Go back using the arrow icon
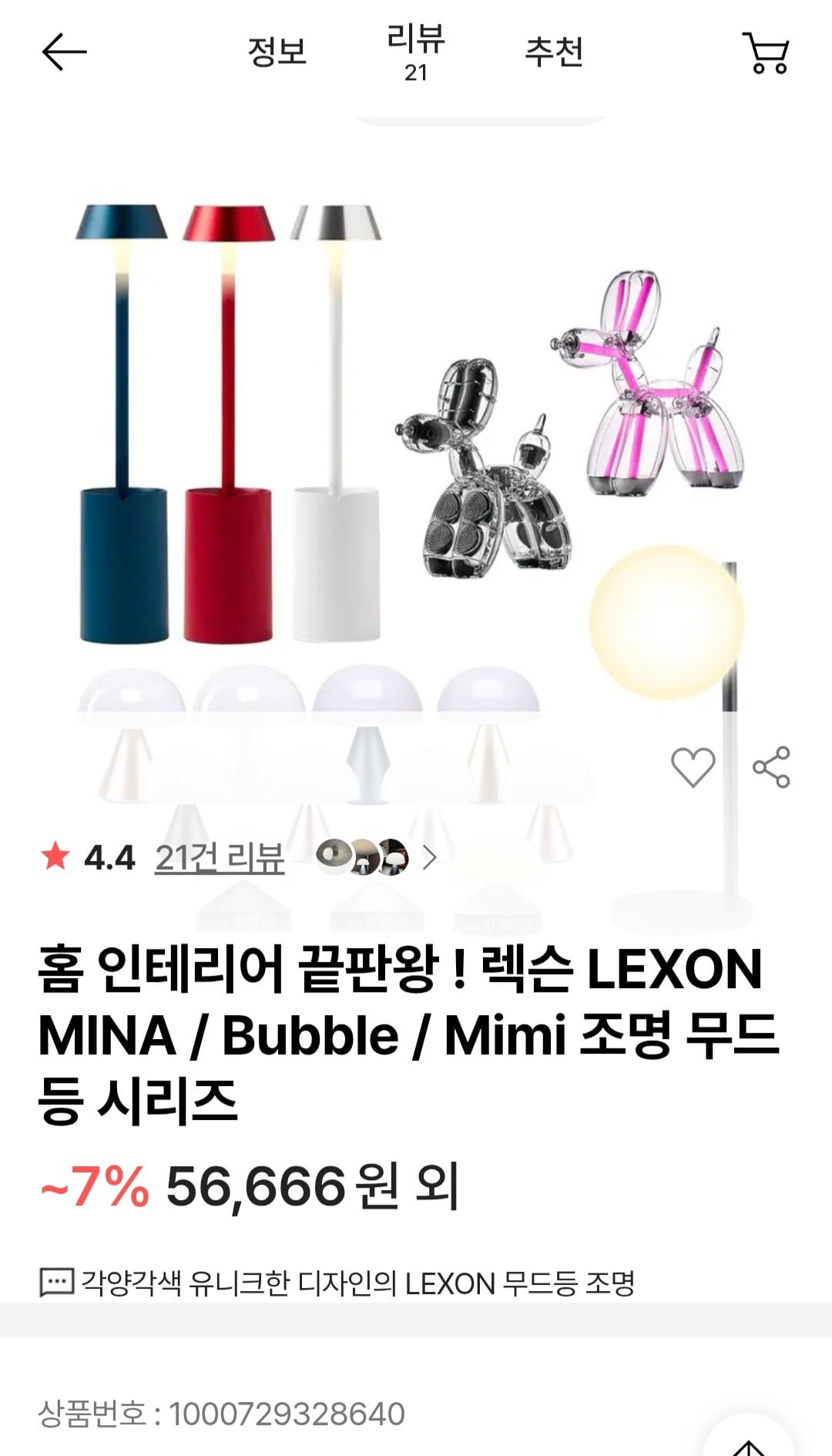Image resolution: width=832 pixels, height=1456 pixels. (x=64, y=52)
